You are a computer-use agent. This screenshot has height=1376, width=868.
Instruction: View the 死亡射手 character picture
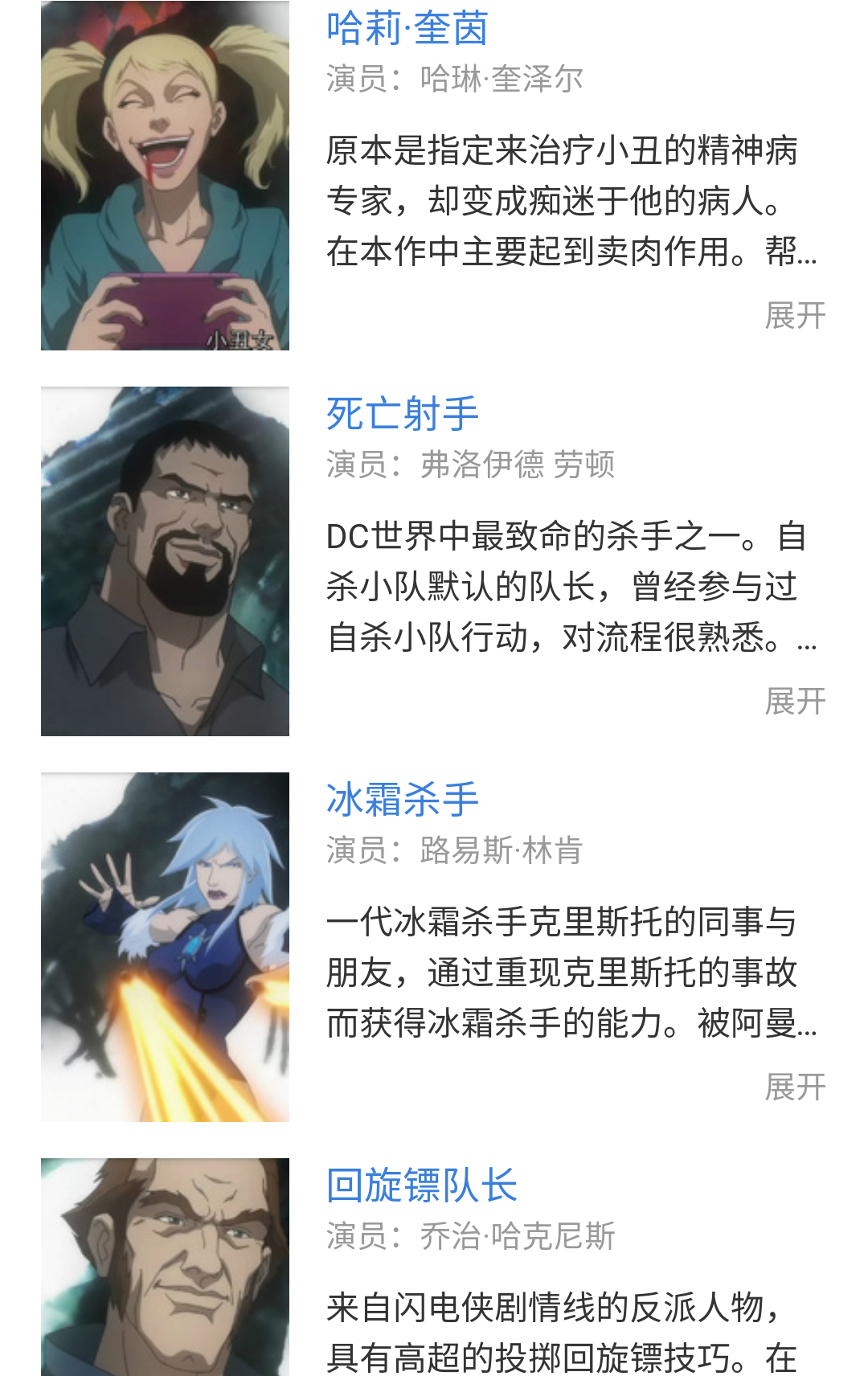pyautogui.click(x=165, y=561)
